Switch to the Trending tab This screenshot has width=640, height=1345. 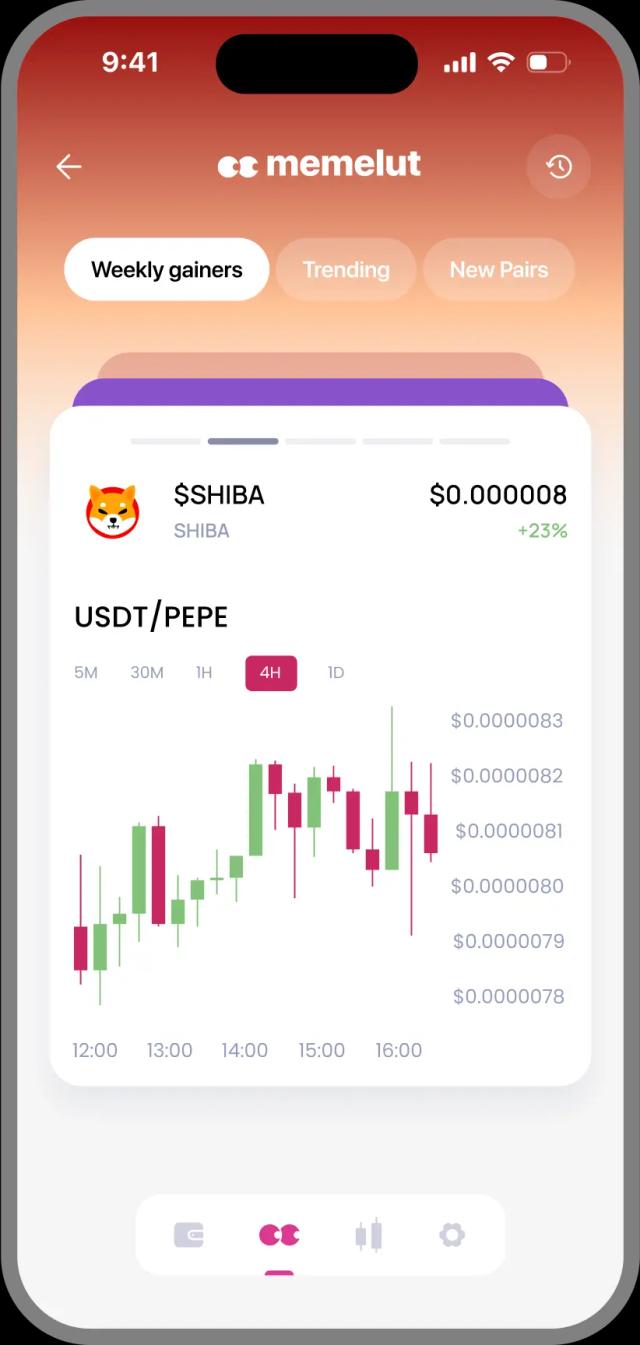click(x=346, y=270)
